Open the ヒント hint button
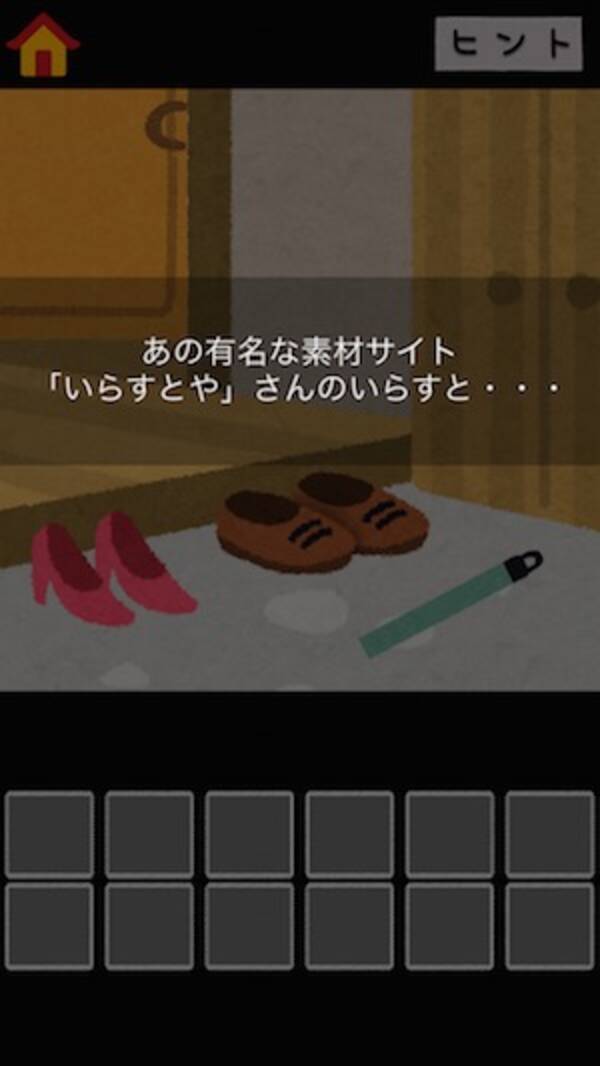This screenshot has height=1066, width=600. (x=508, y=44)
